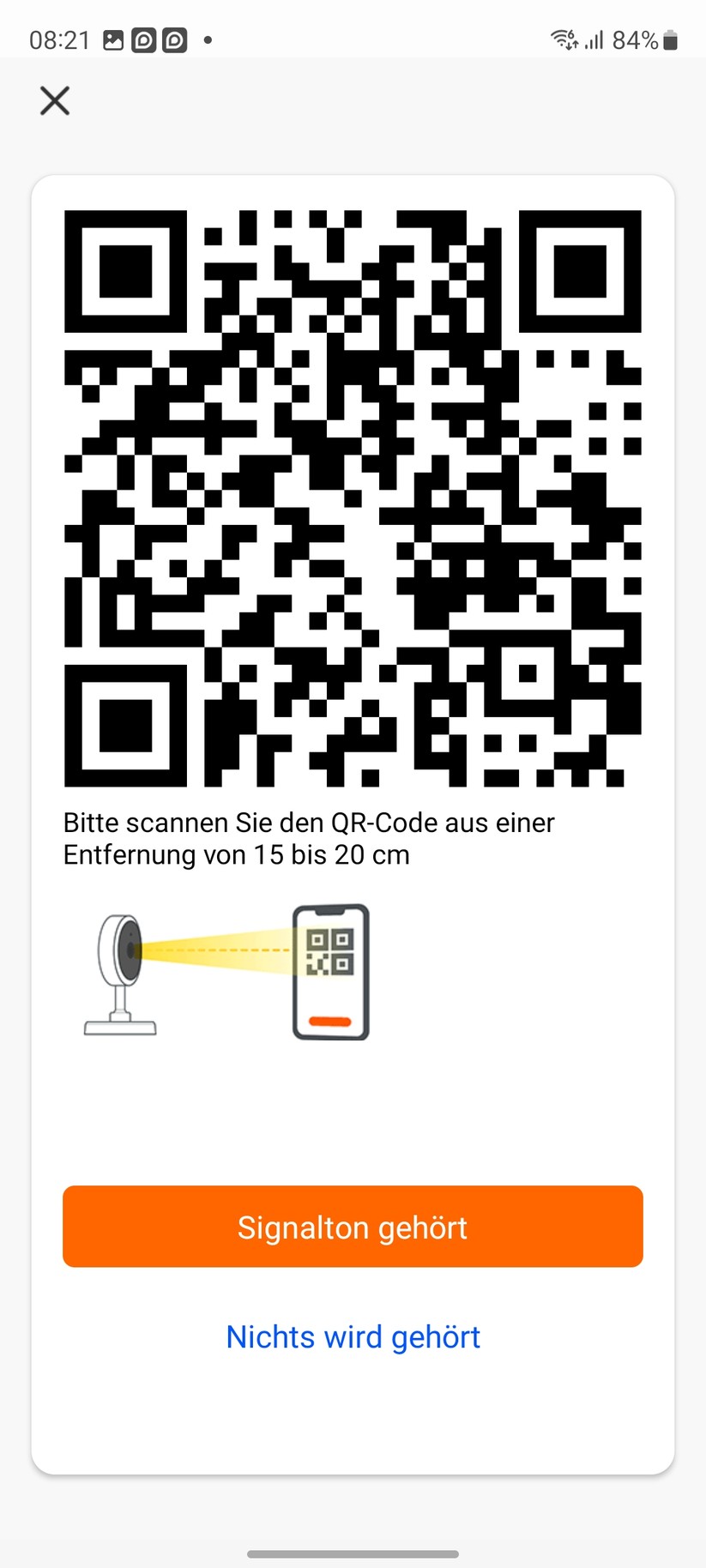Select Nichts wird gehört link
Viewport: 706px width, 1568px height.
pos(352,1336)
